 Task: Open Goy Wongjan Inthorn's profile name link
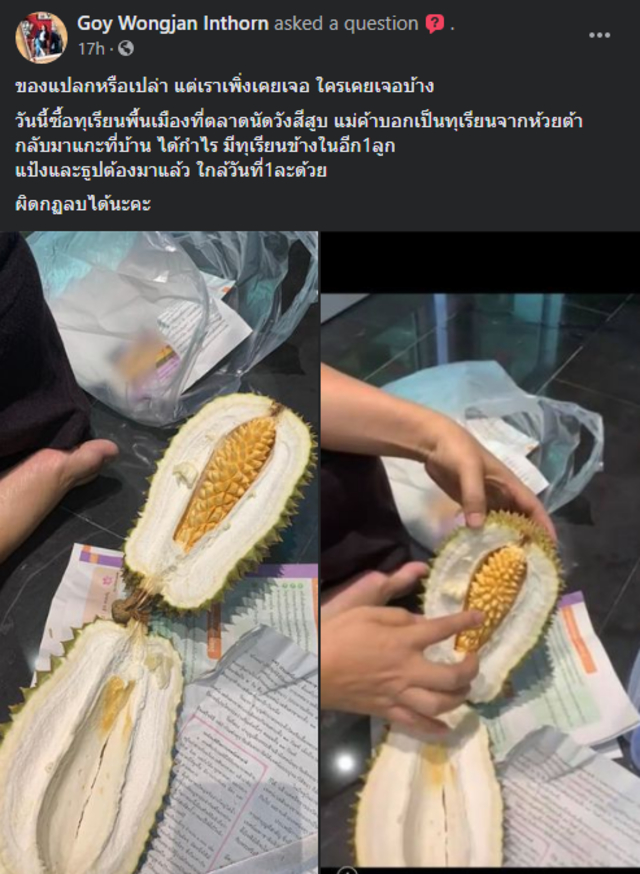click(x=172, y=23)
